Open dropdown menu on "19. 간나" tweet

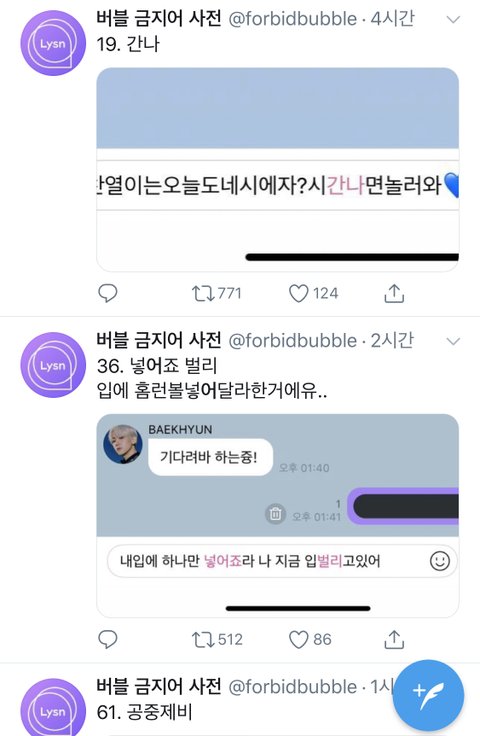453,19
